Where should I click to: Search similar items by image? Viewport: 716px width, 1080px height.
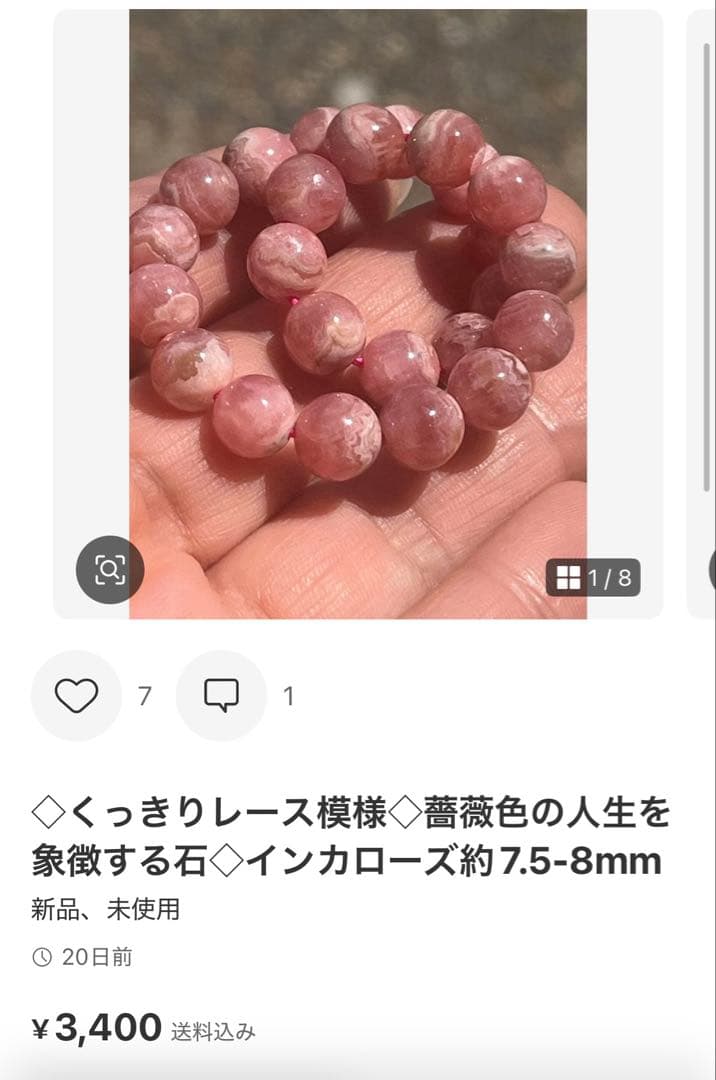click(110, 570)
